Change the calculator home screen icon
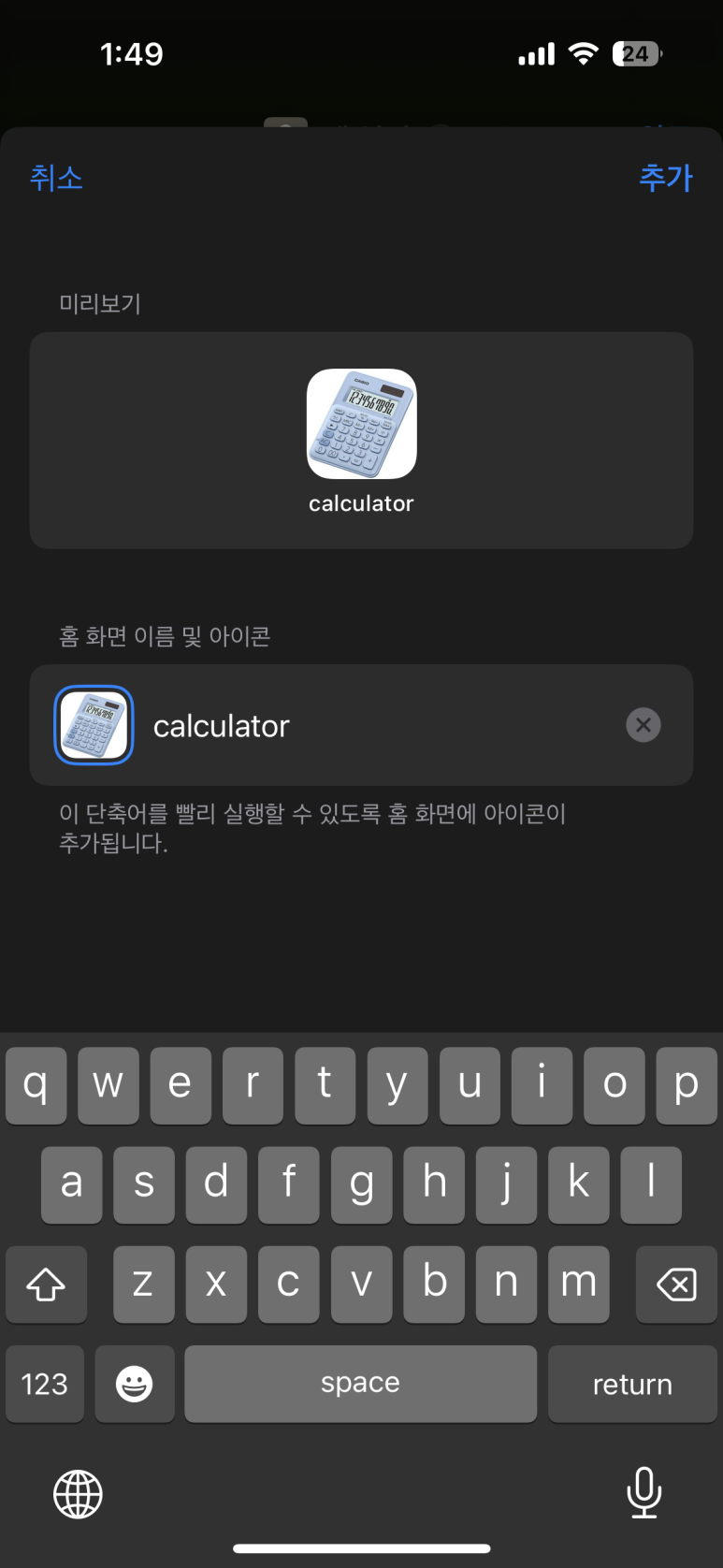 tap(94, 725)
